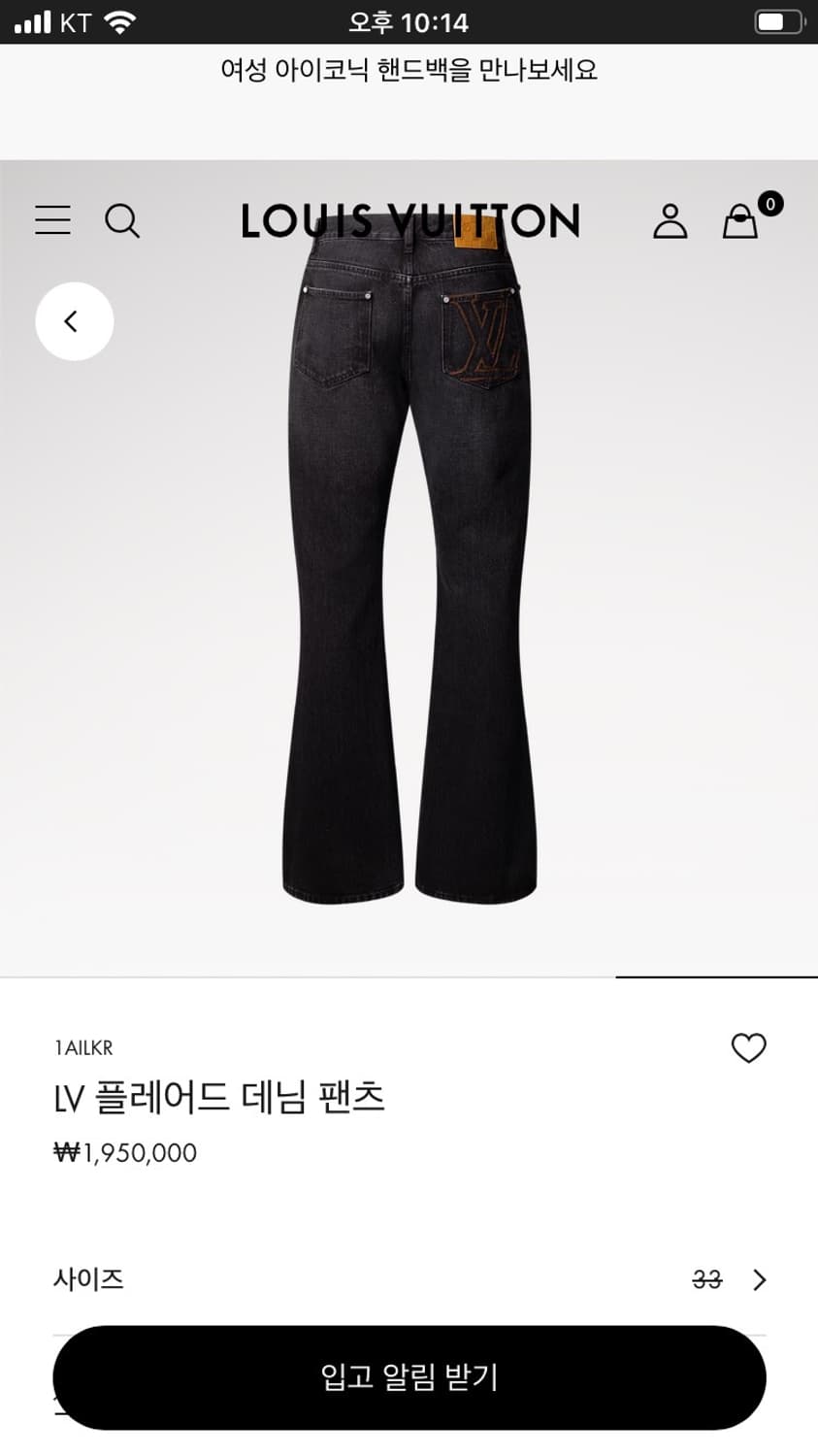Expand the 사이즈 size selector
The width and height of the screenshot is (818, 1456).
(88, 1279)
